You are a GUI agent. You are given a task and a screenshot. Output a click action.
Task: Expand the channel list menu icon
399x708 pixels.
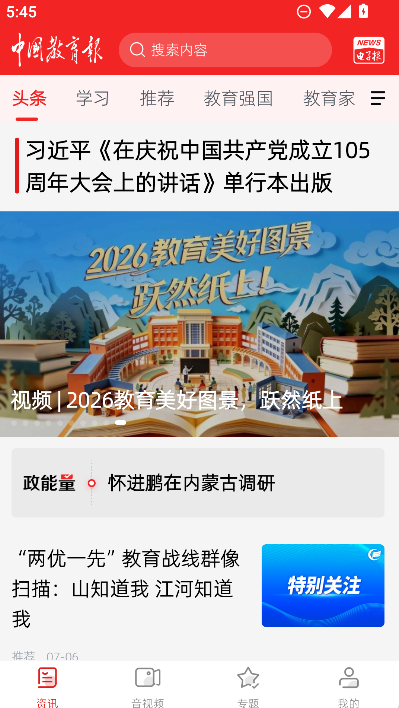click(x=378, y=98)
